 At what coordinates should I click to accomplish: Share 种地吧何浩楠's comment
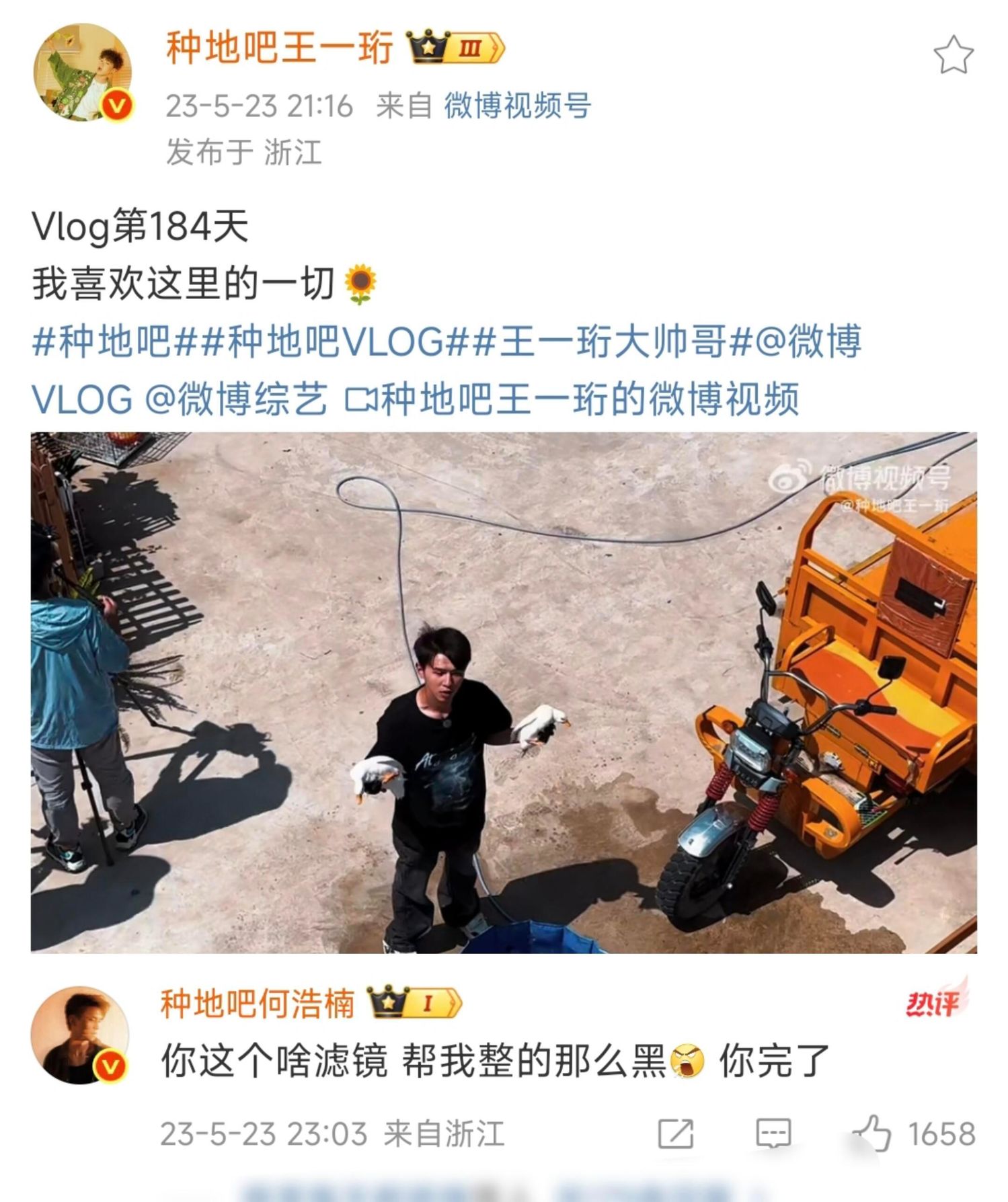click(x=675, y=1133)
